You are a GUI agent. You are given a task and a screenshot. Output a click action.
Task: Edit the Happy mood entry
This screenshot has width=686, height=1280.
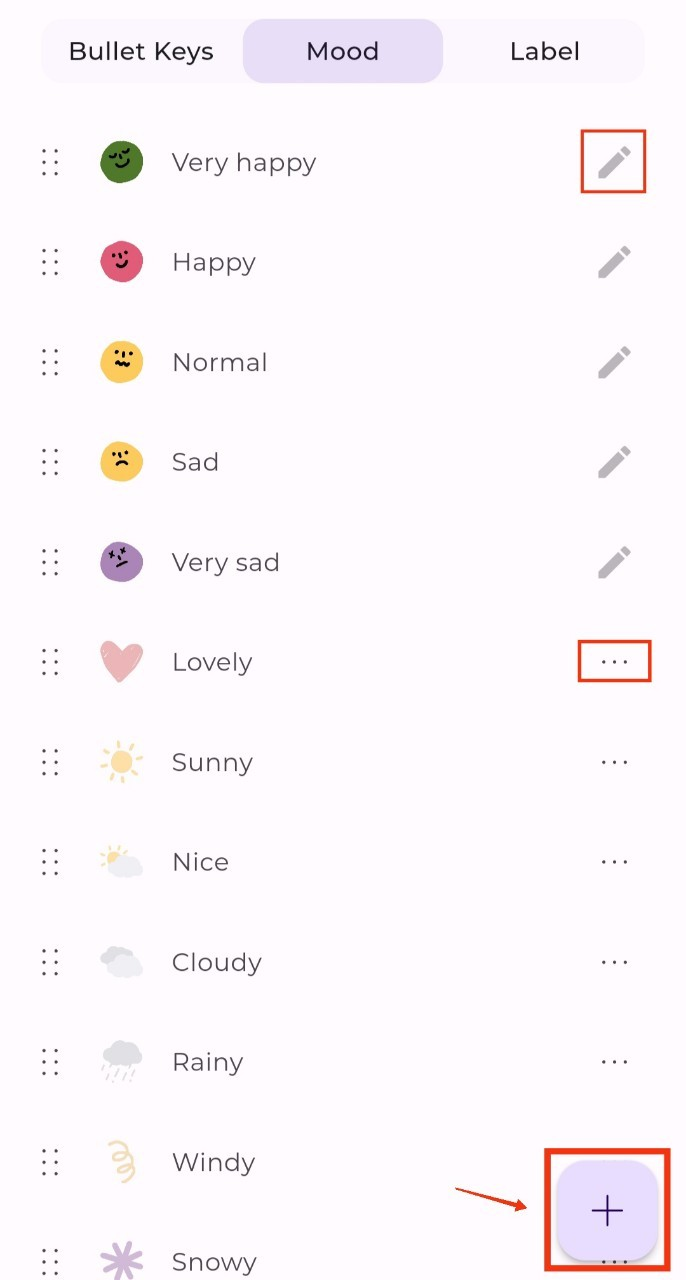[614, 262]
